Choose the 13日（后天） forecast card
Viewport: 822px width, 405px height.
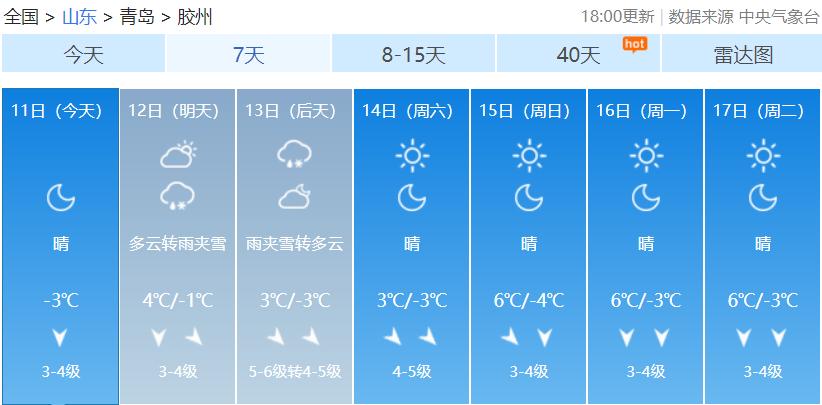pyautogui.click(x=294, y=245)
